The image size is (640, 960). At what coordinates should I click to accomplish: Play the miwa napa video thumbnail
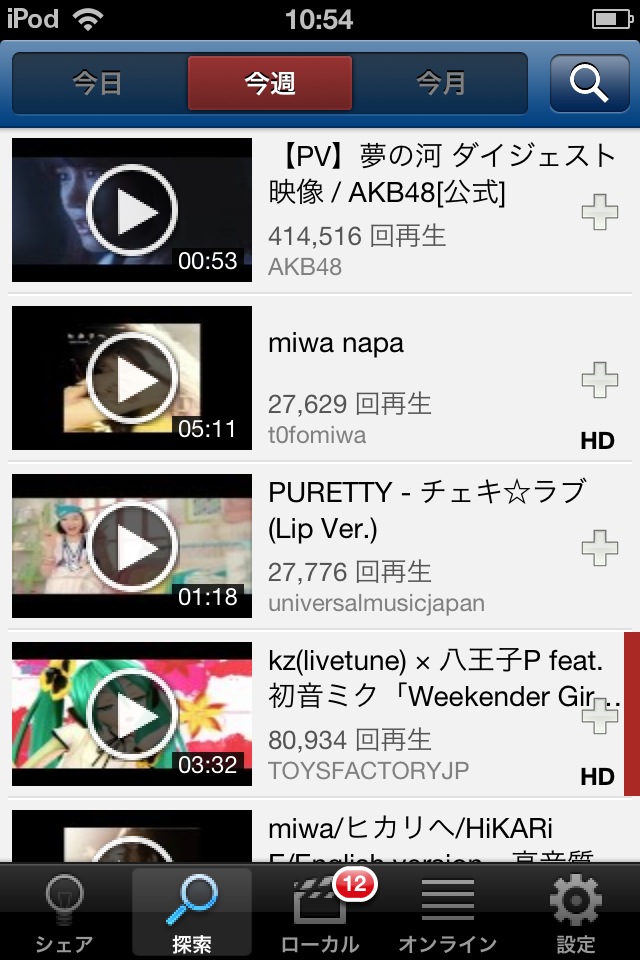(x=132, y=378)
